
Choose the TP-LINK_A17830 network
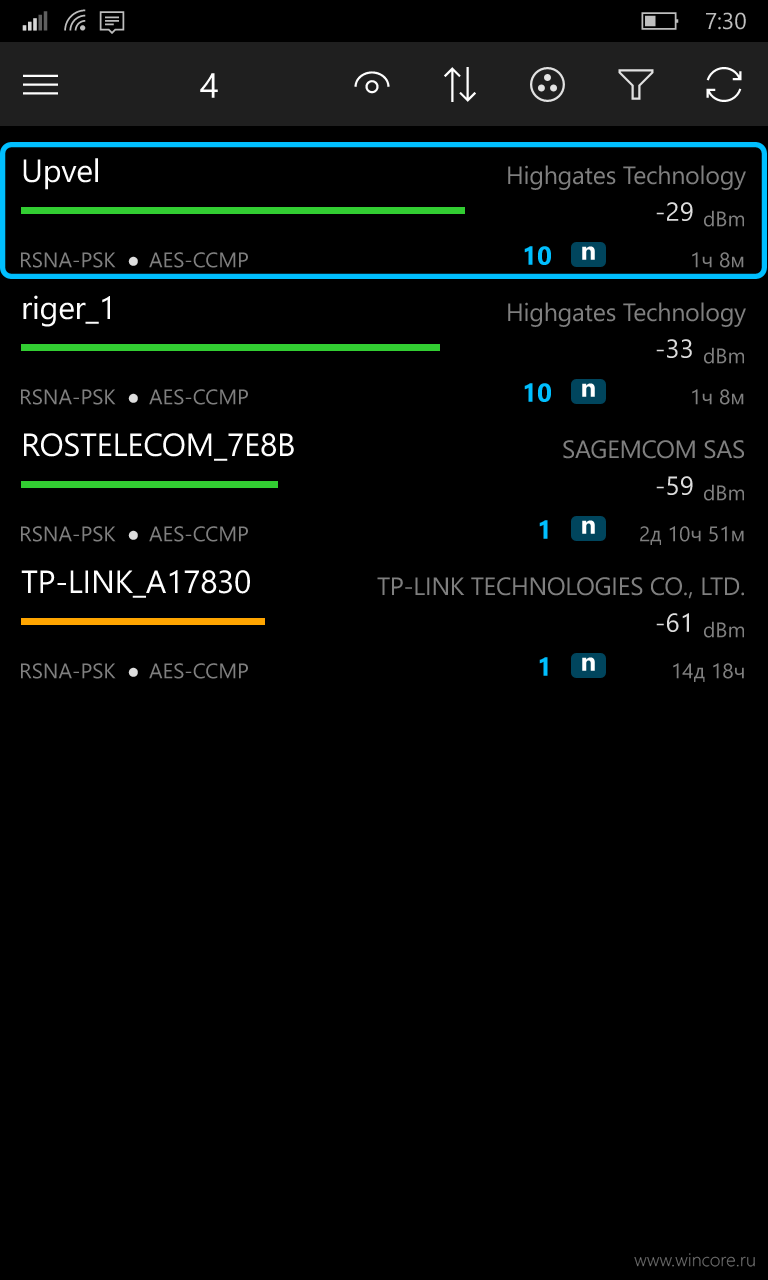click(x=384, y=623)
